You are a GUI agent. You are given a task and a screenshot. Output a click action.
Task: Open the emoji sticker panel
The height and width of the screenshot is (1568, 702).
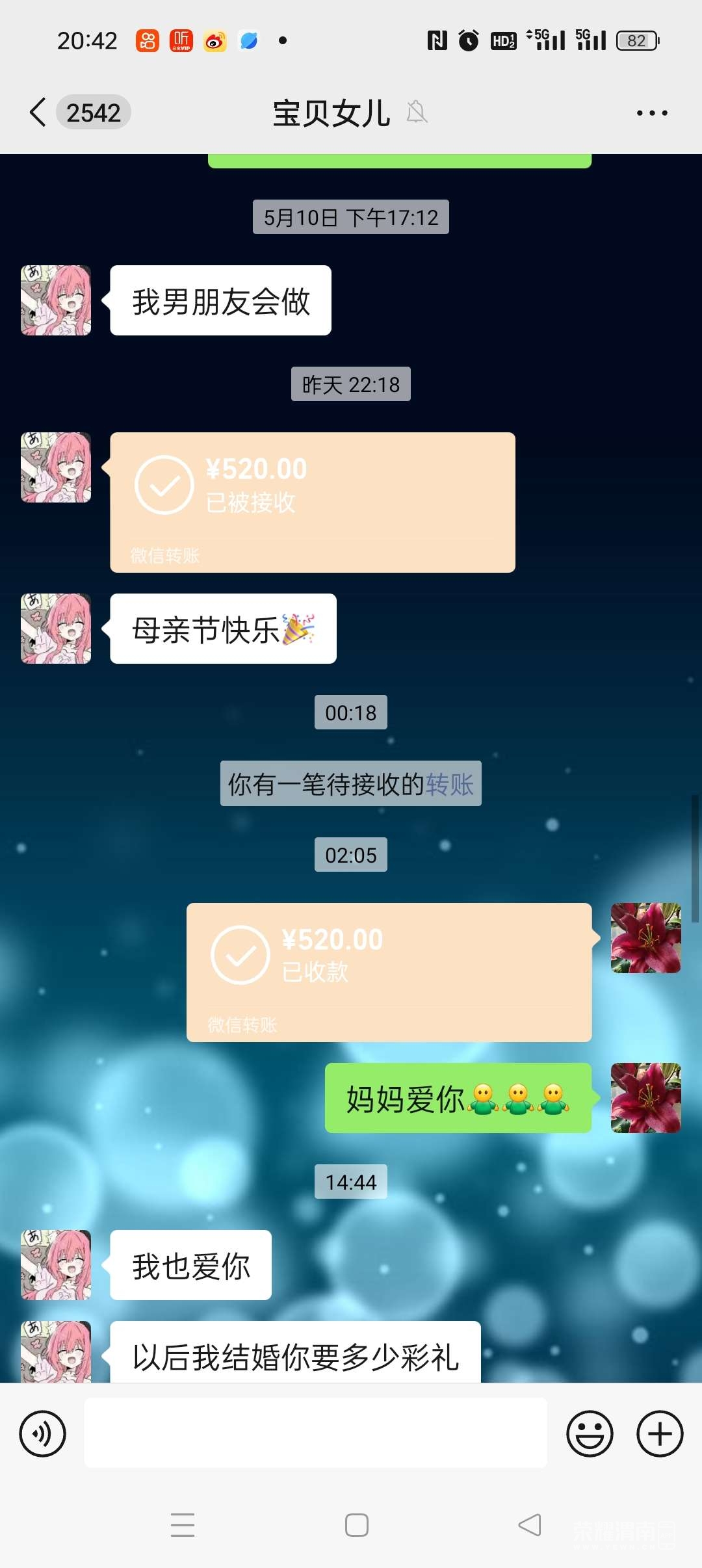click(x=590, y=1433)
